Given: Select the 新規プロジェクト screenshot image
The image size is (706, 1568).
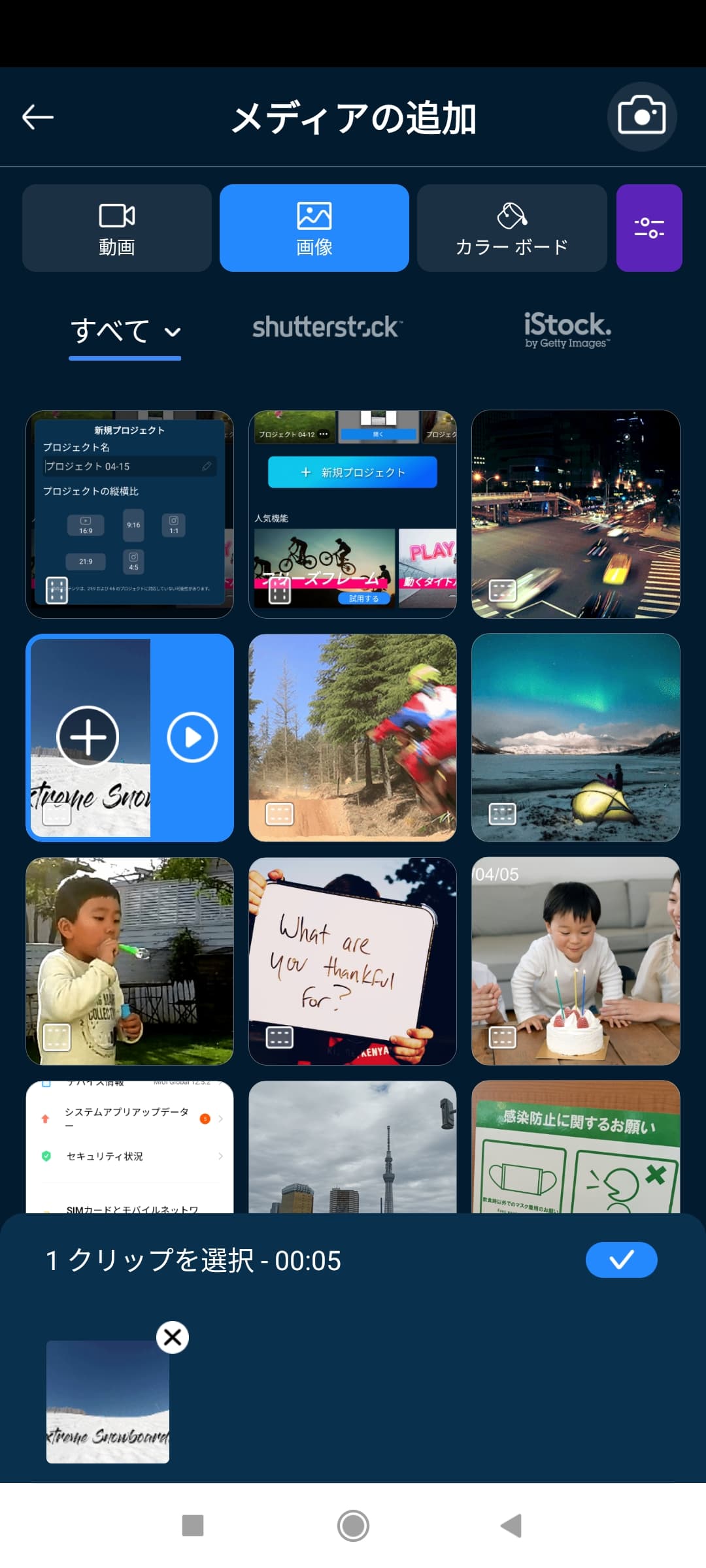Looking at the screenshot, I should 129,514.
